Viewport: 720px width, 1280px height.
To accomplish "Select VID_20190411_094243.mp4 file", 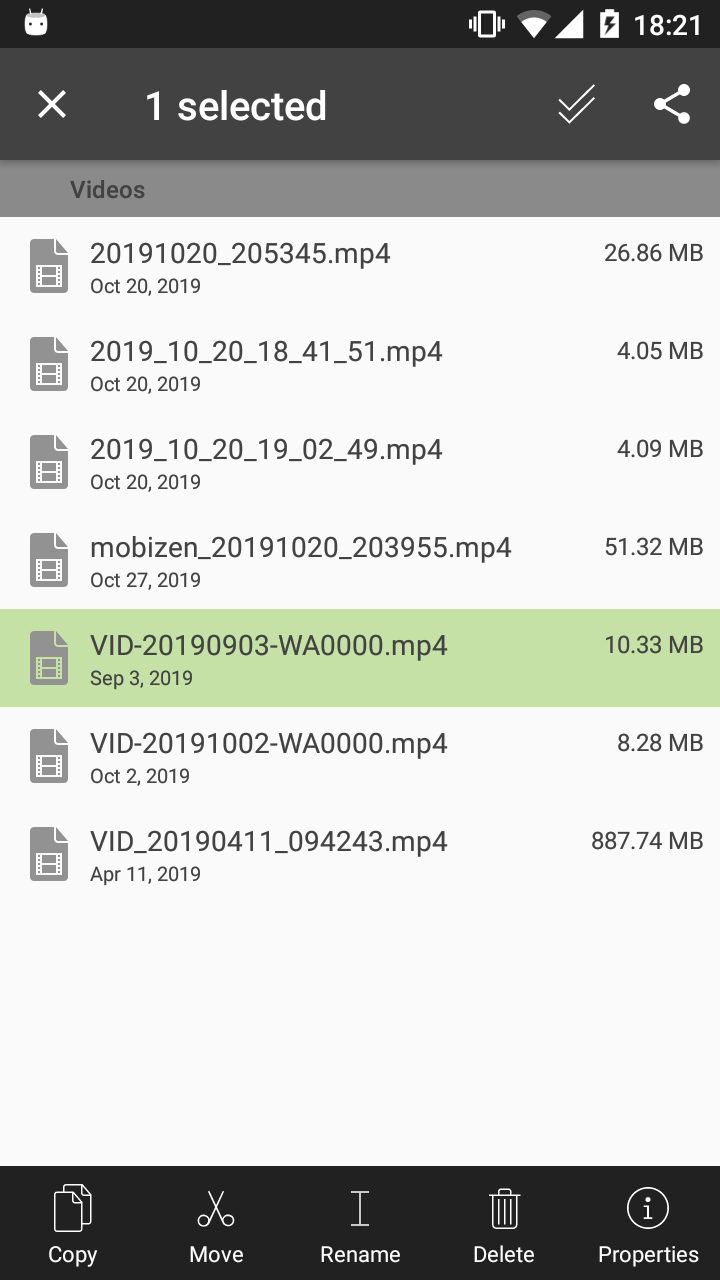I will coord(360,854).
